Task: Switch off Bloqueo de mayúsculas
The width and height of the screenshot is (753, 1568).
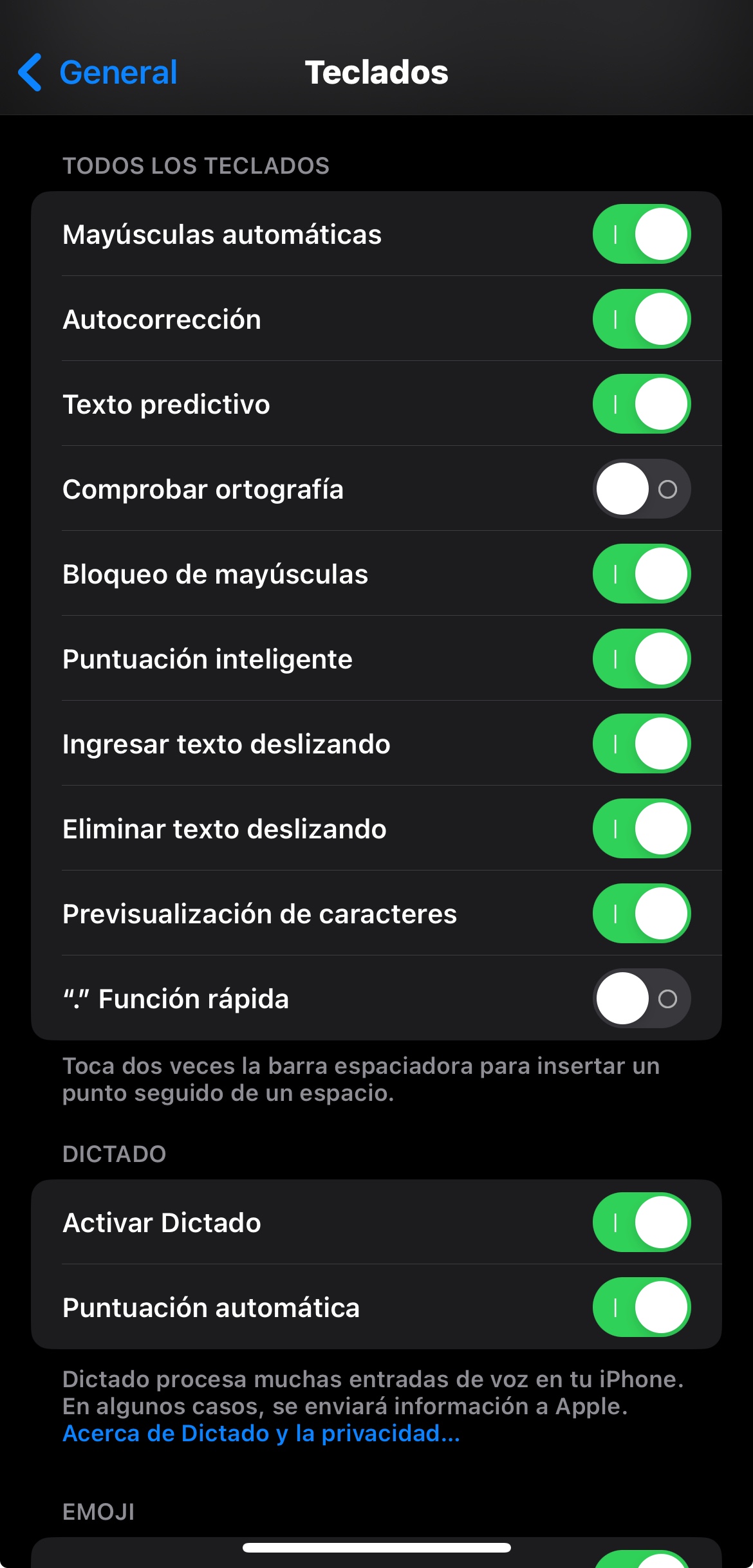Action: 641,574
